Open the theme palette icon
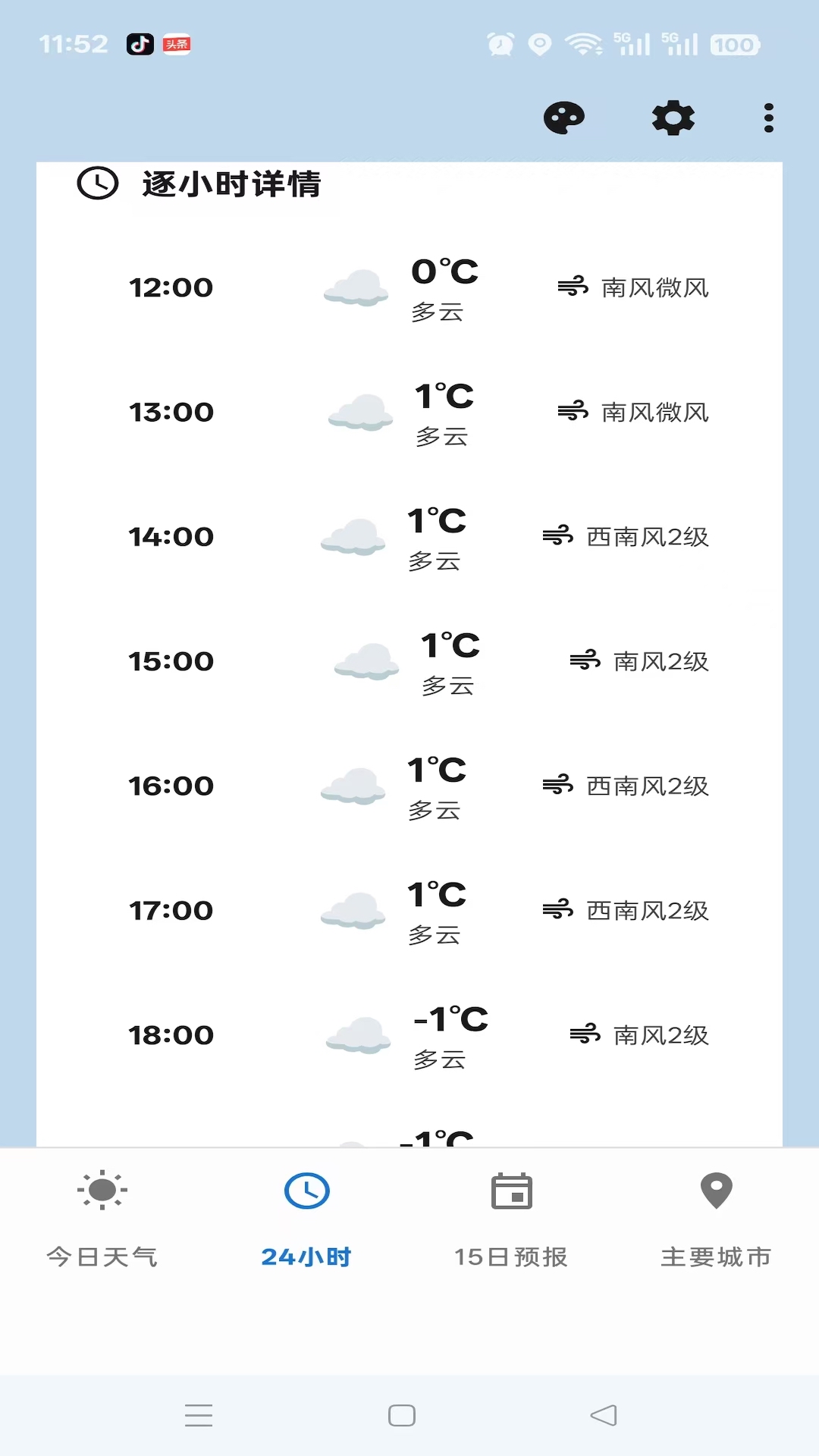 [x=564, y=118]
